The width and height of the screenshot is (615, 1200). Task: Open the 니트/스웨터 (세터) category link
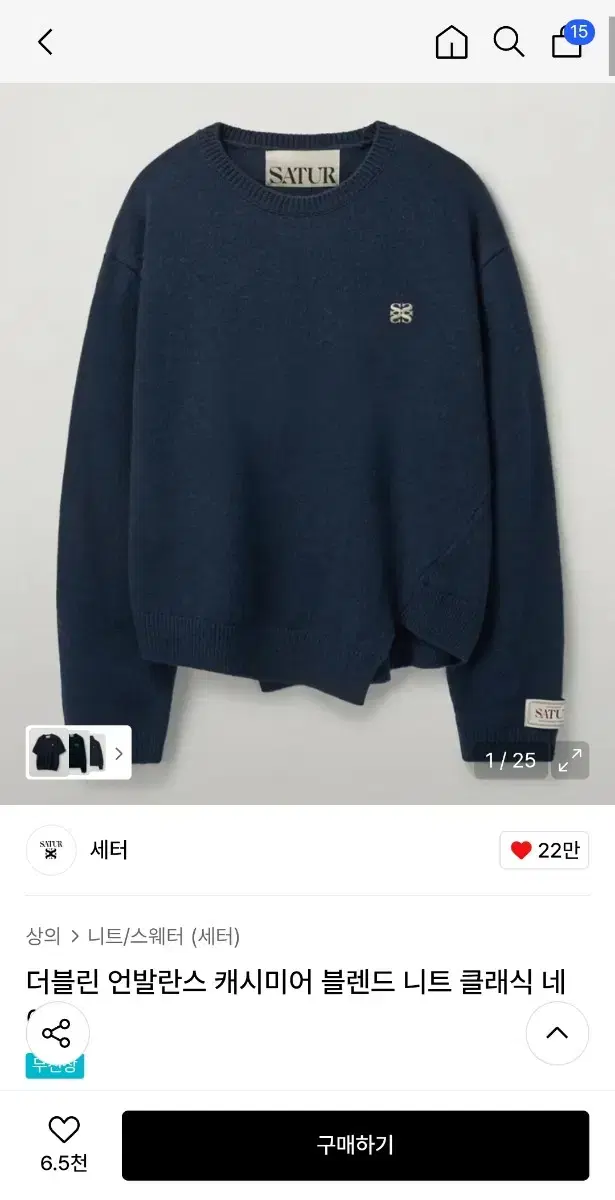[164, 936]
